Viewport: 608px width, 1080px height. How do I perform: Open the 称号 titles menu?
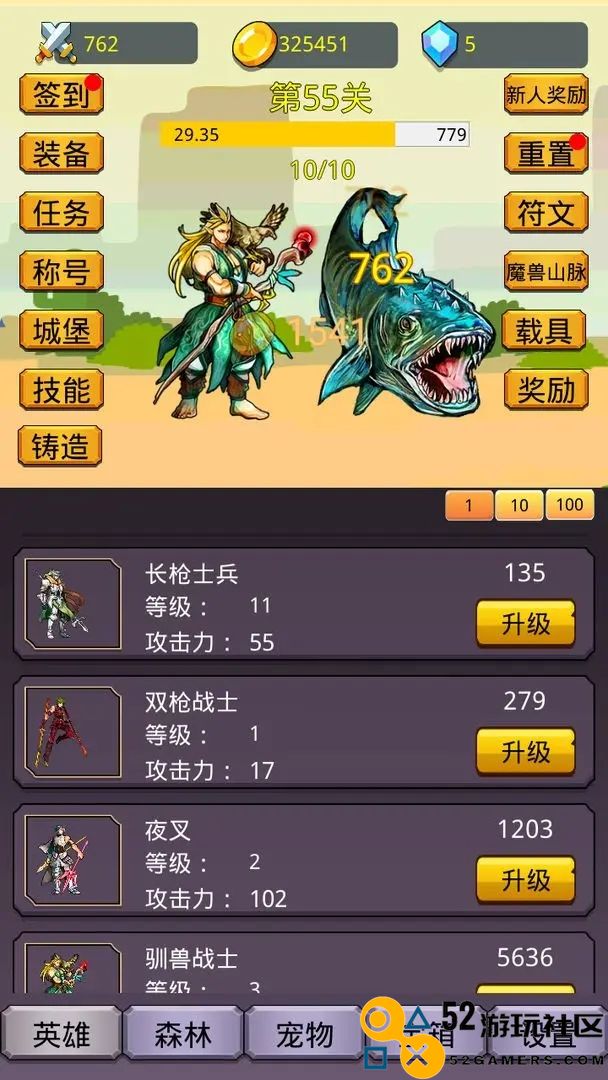point(61,271)
